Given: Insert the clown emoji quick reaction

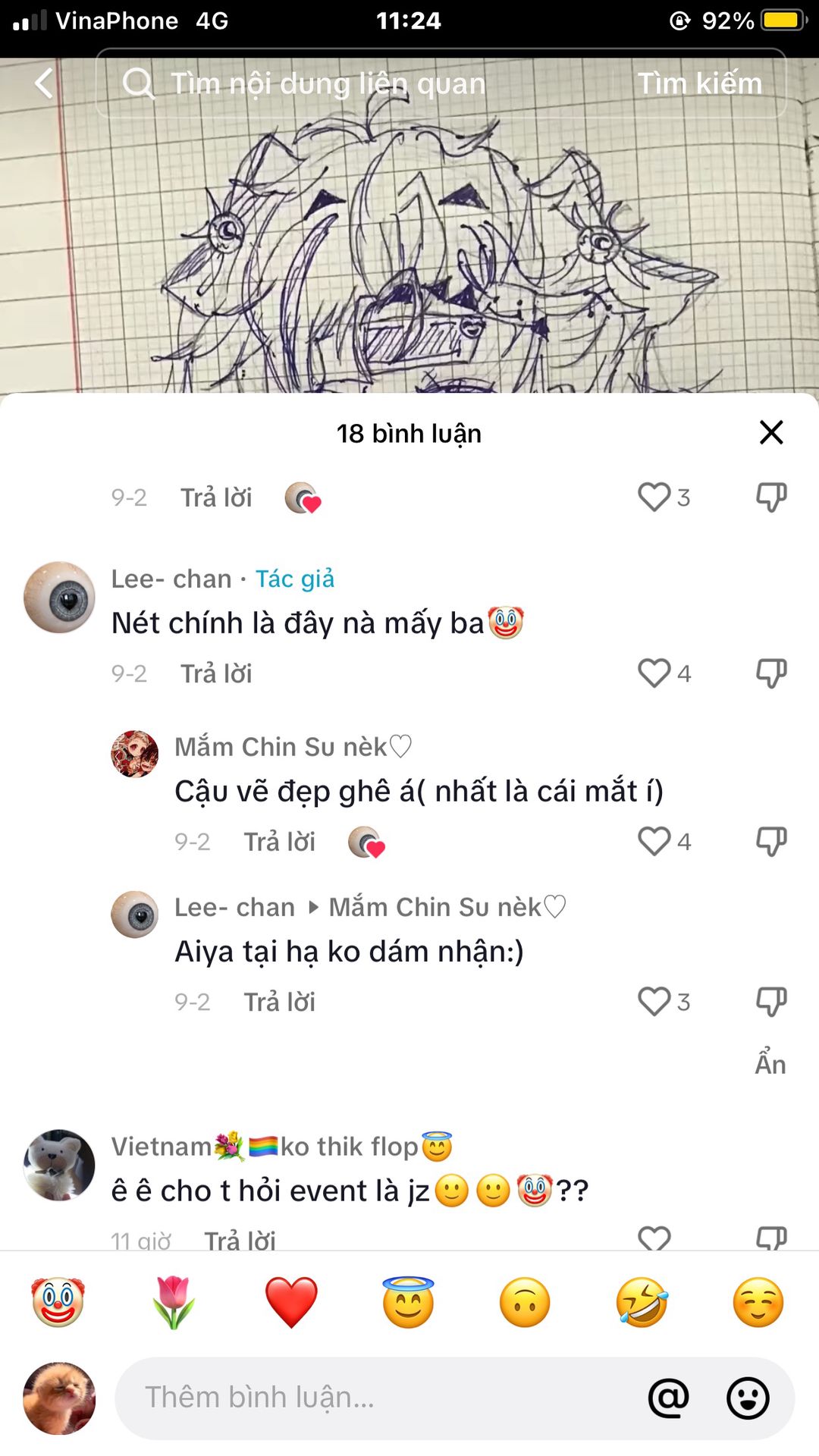Looking at the screenshot, I should 58,1302.
